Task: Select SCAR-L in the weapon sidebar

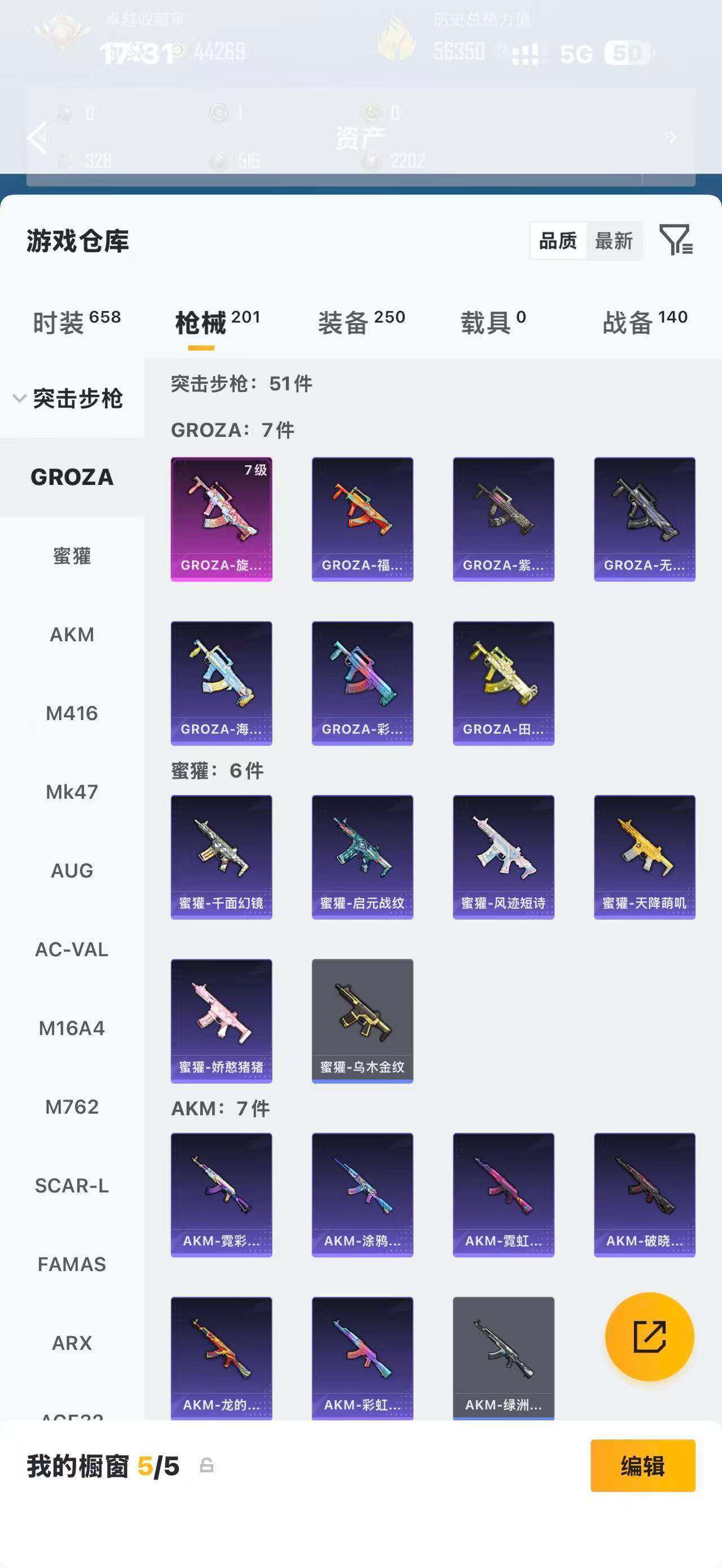Action: point(72,1185)
